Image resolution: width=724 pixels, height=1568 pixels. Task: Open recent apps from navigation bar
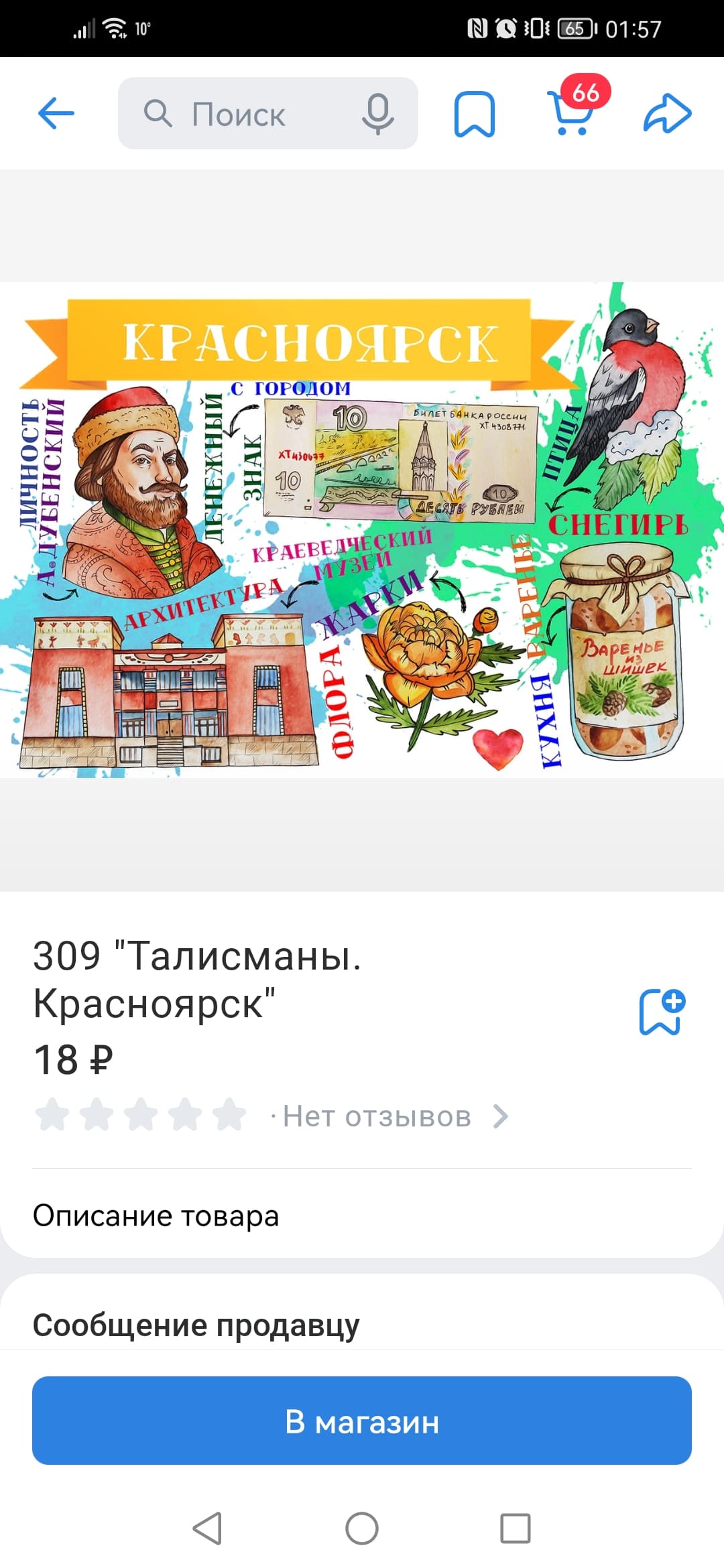click(516, 1528)
